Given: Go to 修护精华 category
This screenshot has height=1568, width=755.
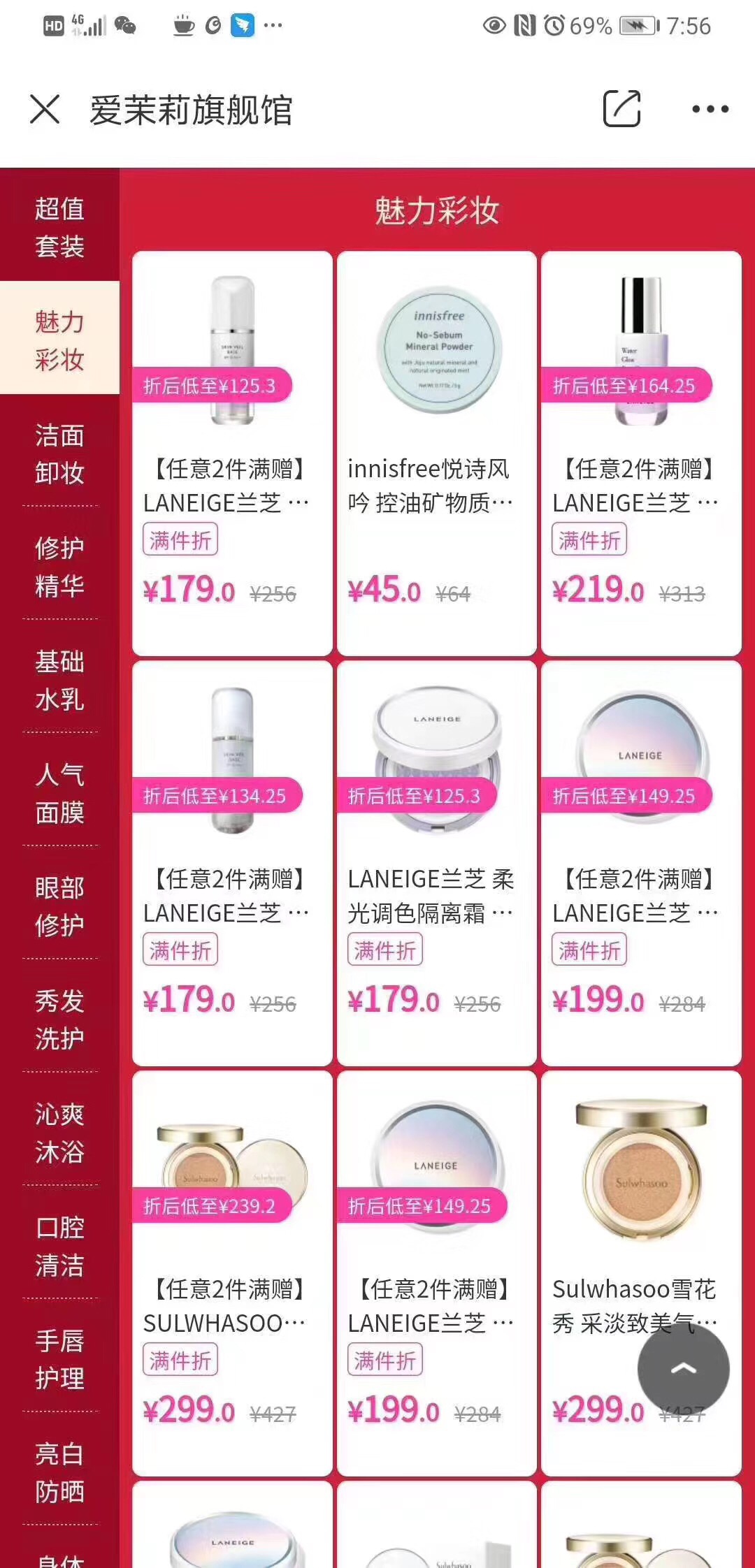Looking at the screenshot, I should click(59, 567).
